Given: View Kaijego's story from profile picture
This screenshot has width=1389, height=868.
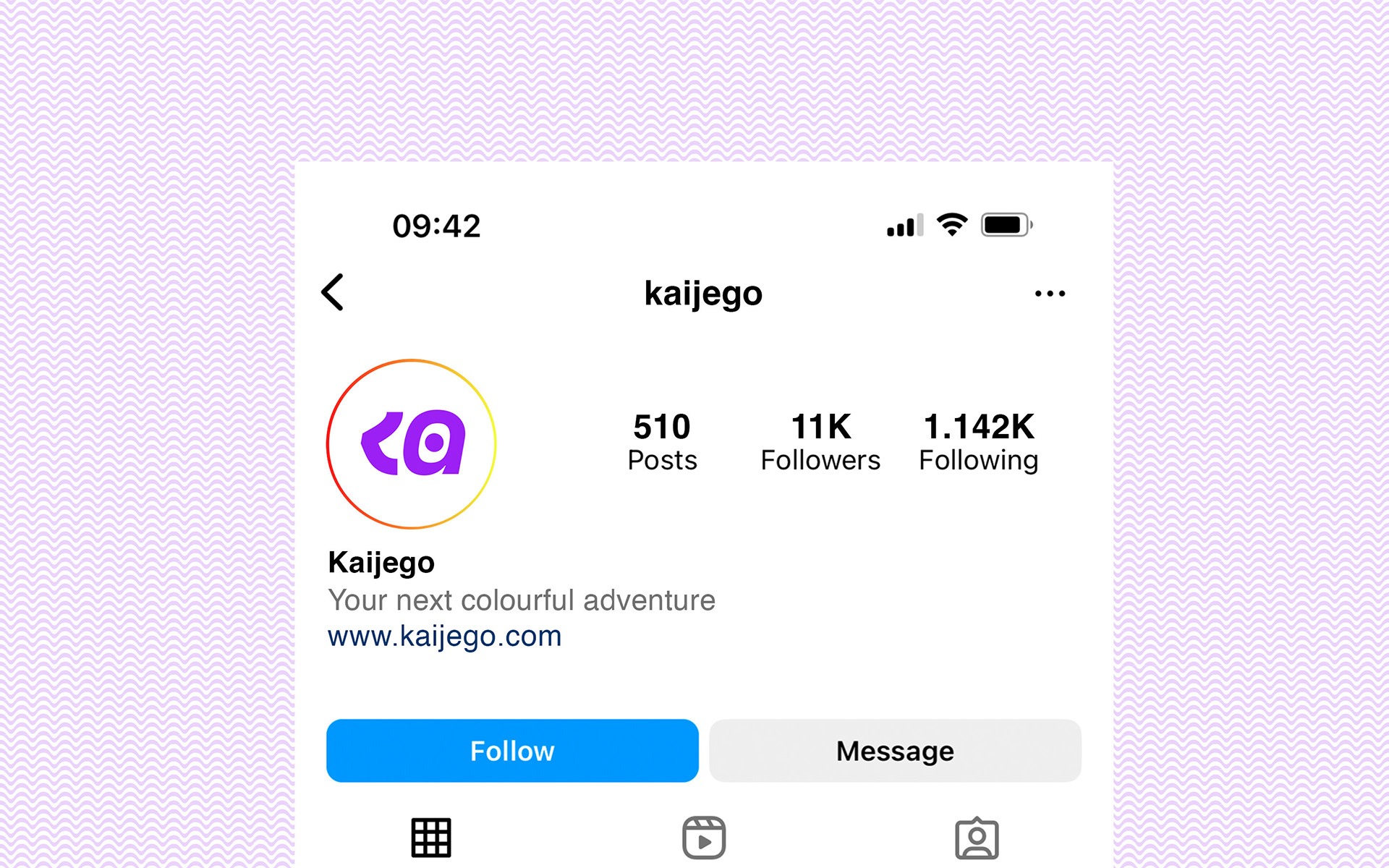Looking at the screenshot, I should pyautogui.click(x=412, y=444).
